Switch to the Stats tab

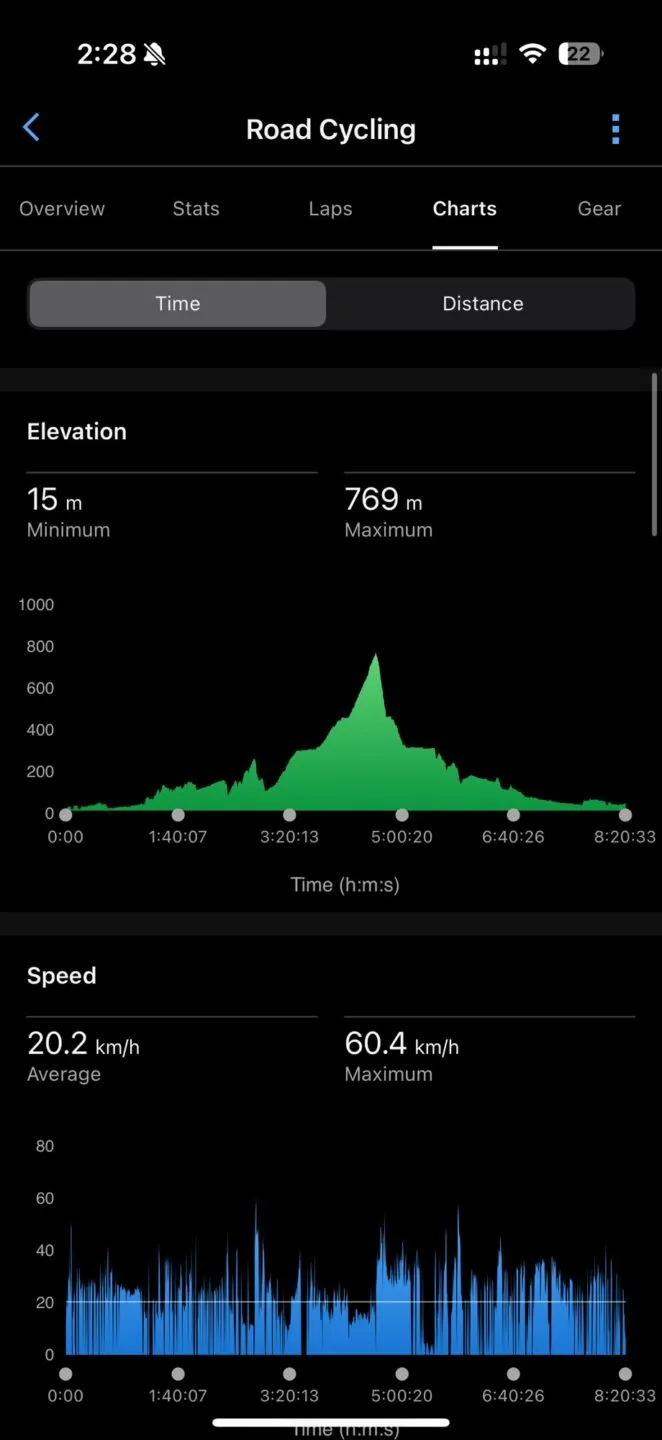pos(196,209)
